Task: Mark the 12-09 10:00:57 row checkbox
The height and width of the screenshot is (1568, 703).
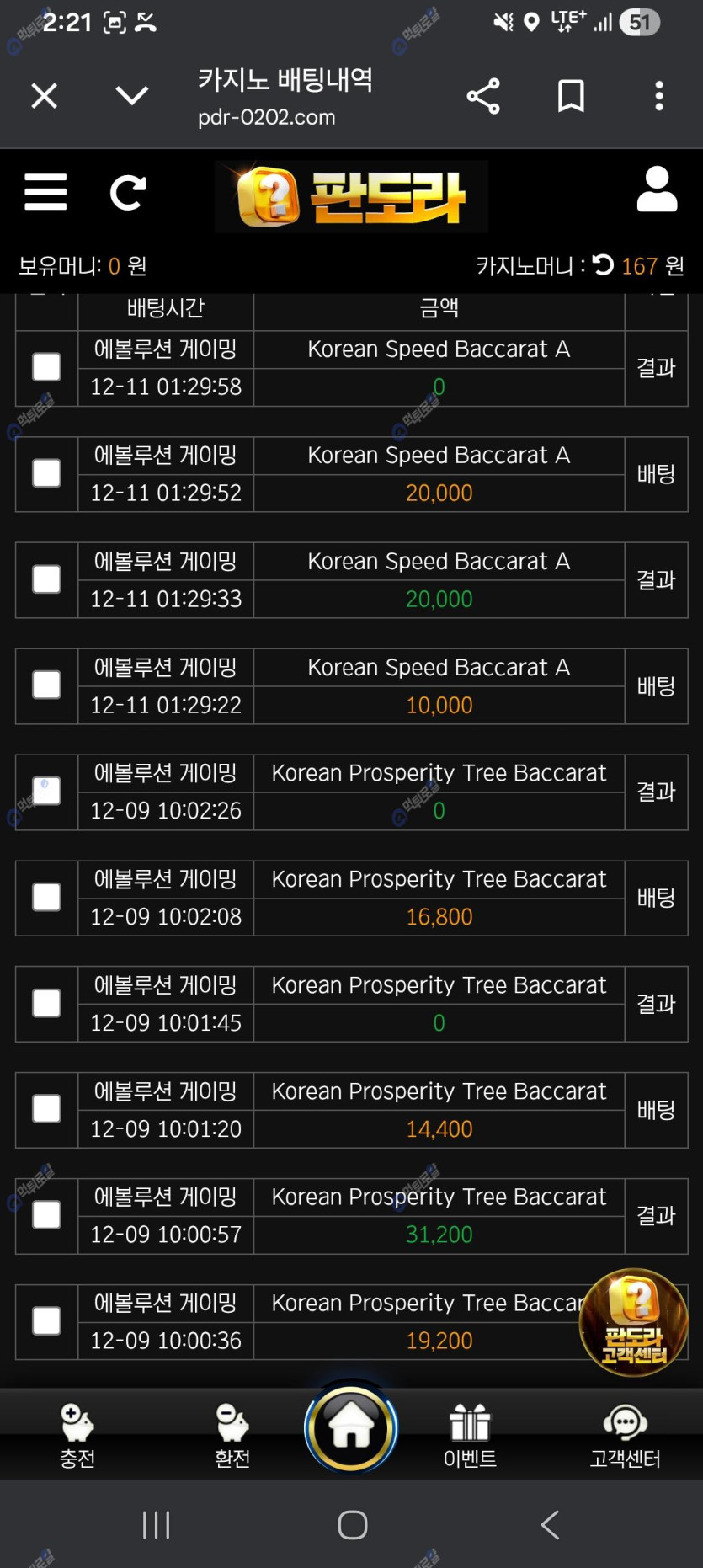Action: click(x=46, y=1215)
